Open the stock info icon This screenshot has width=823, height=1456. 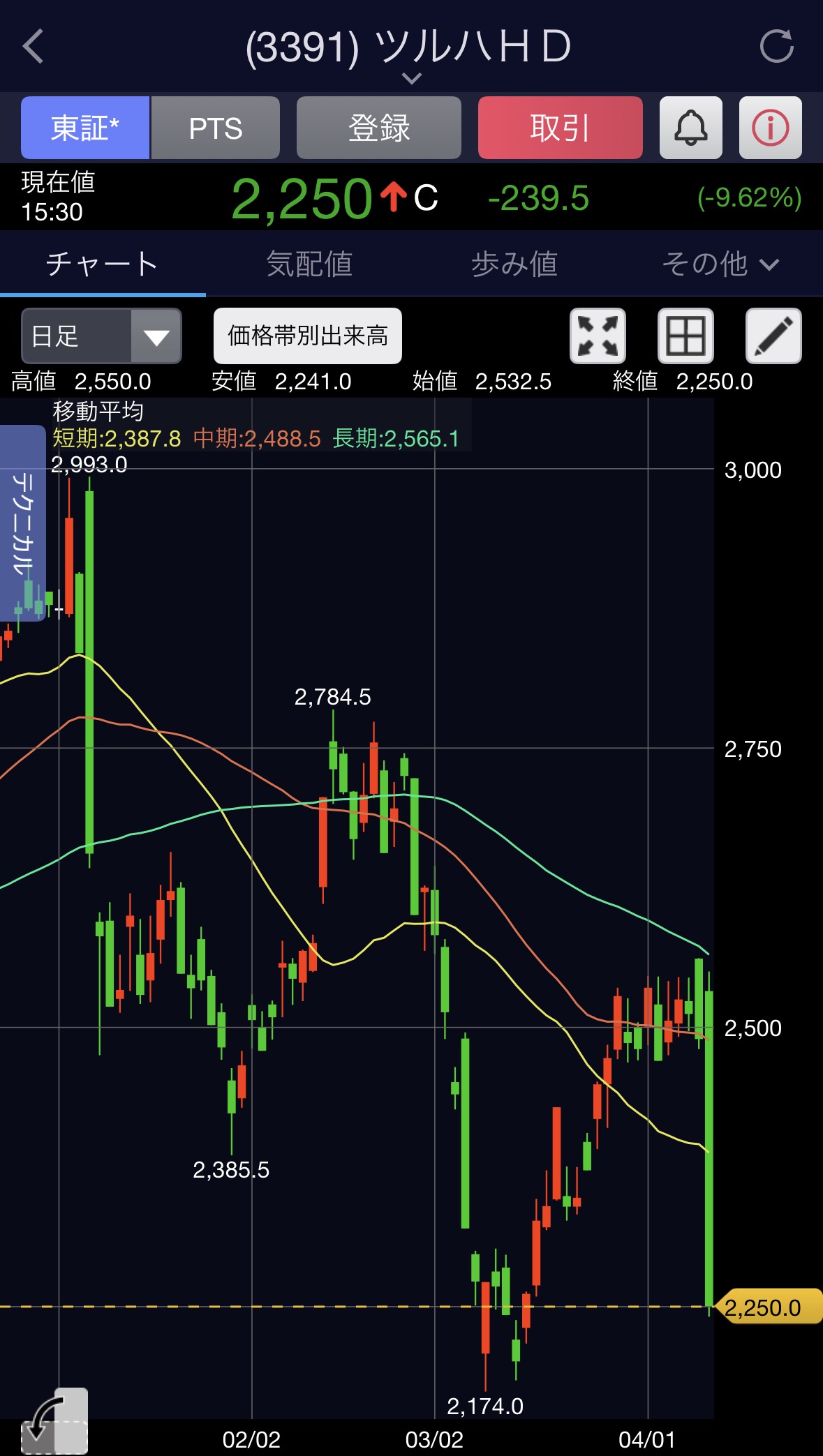point(770,128)
